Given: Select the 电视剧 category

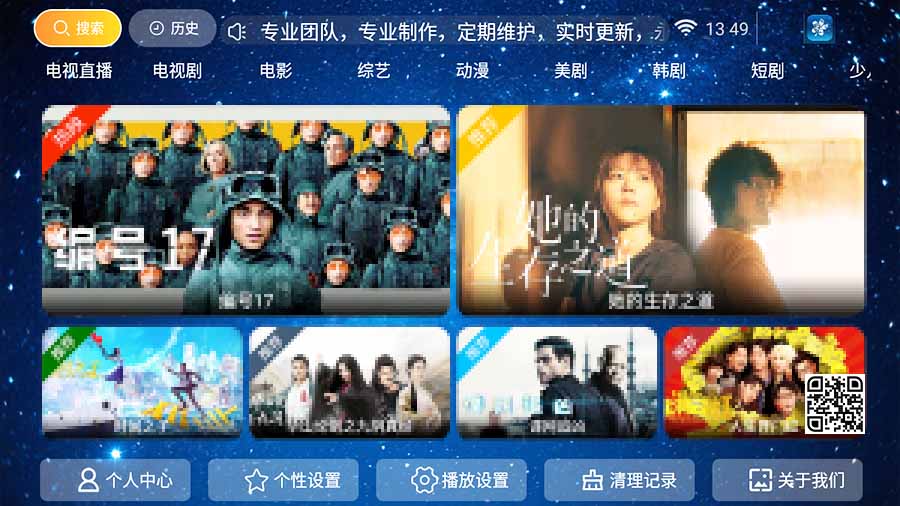Looking at the screenshot, I should (x=177, y=71).
